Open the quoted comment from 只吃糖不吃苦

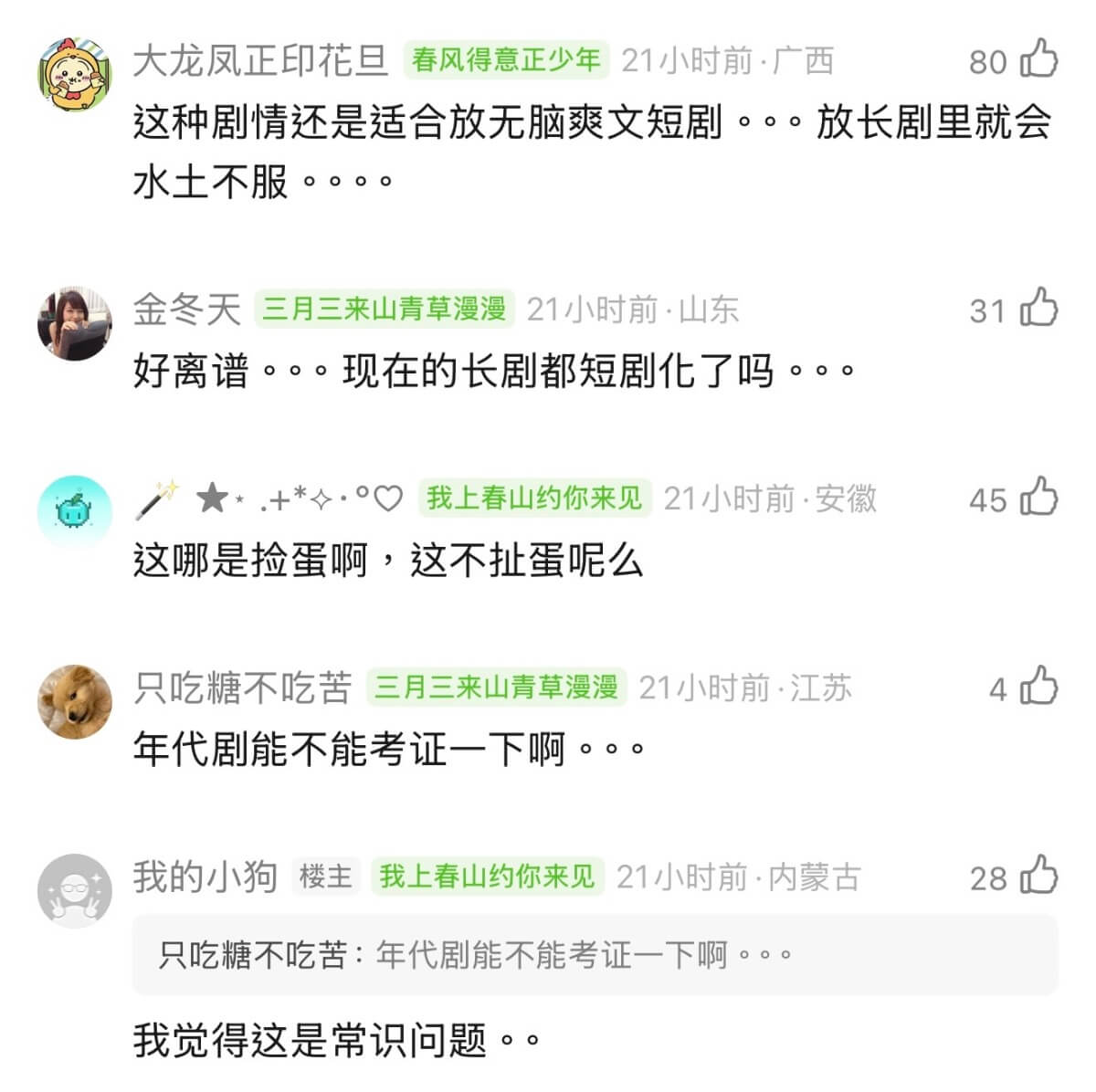tap(595, 955)
